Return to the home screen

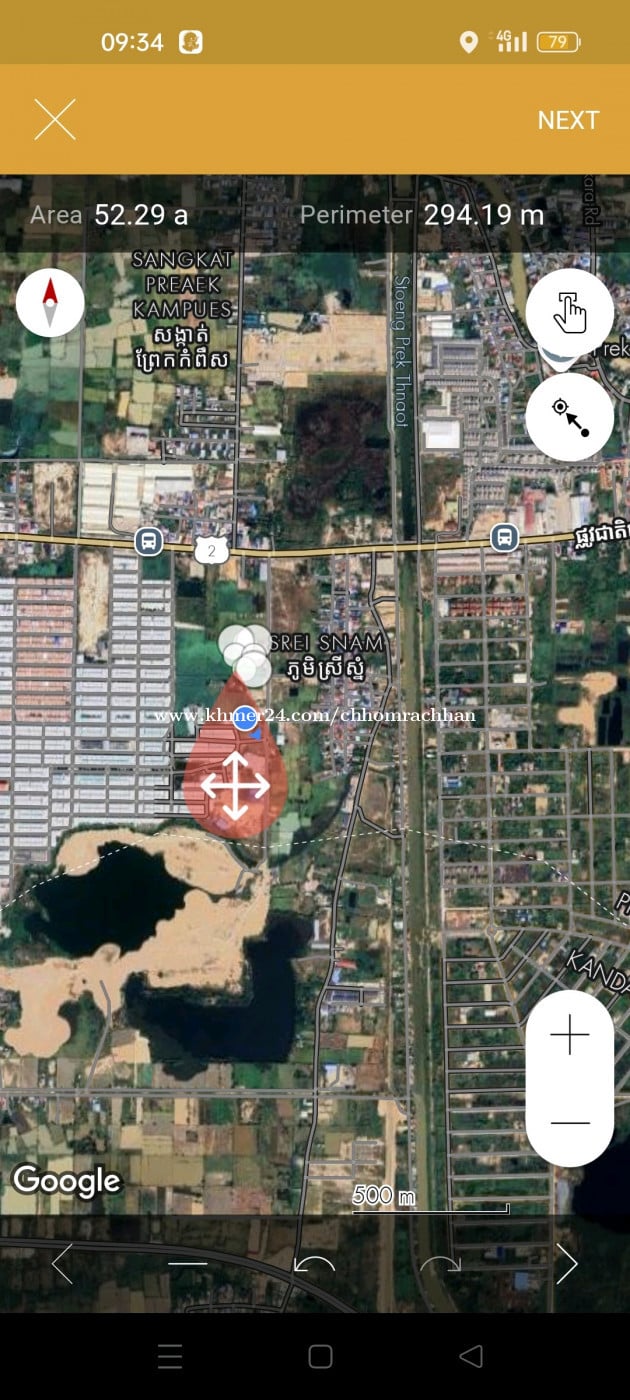point(320,1356)
